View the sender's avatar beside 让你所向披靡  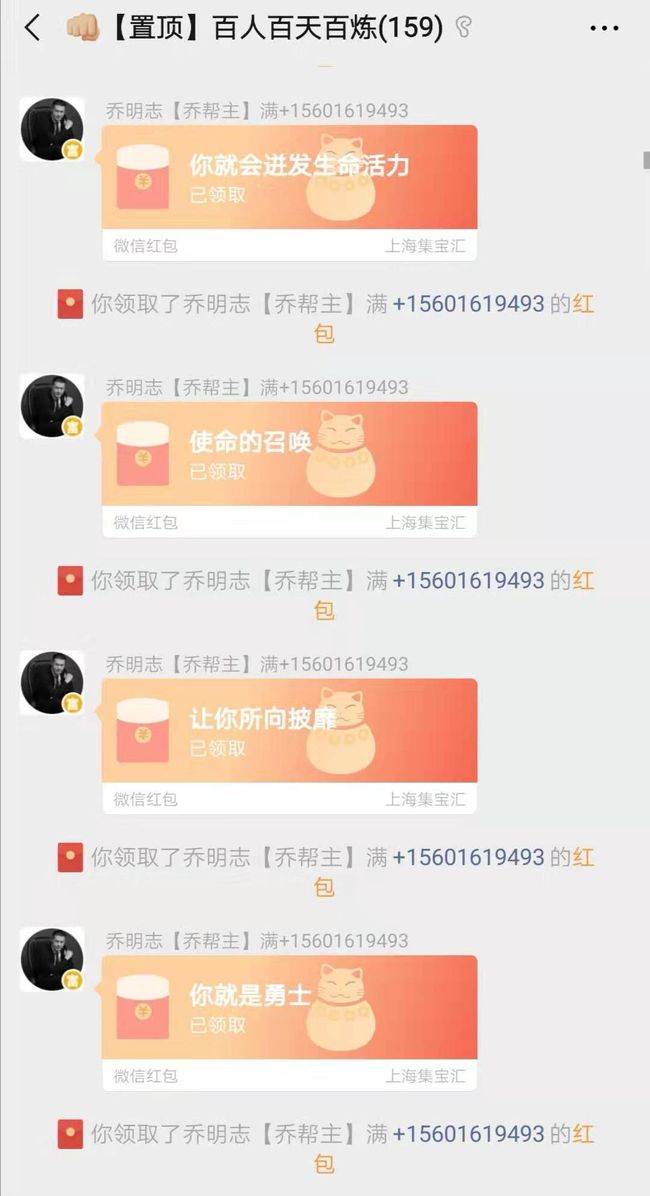52,683
